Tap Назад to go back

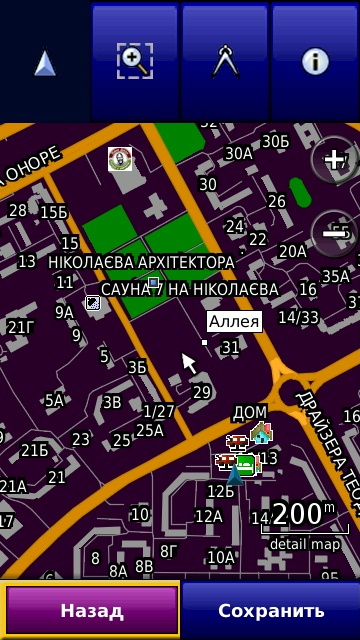pos(92,611)
